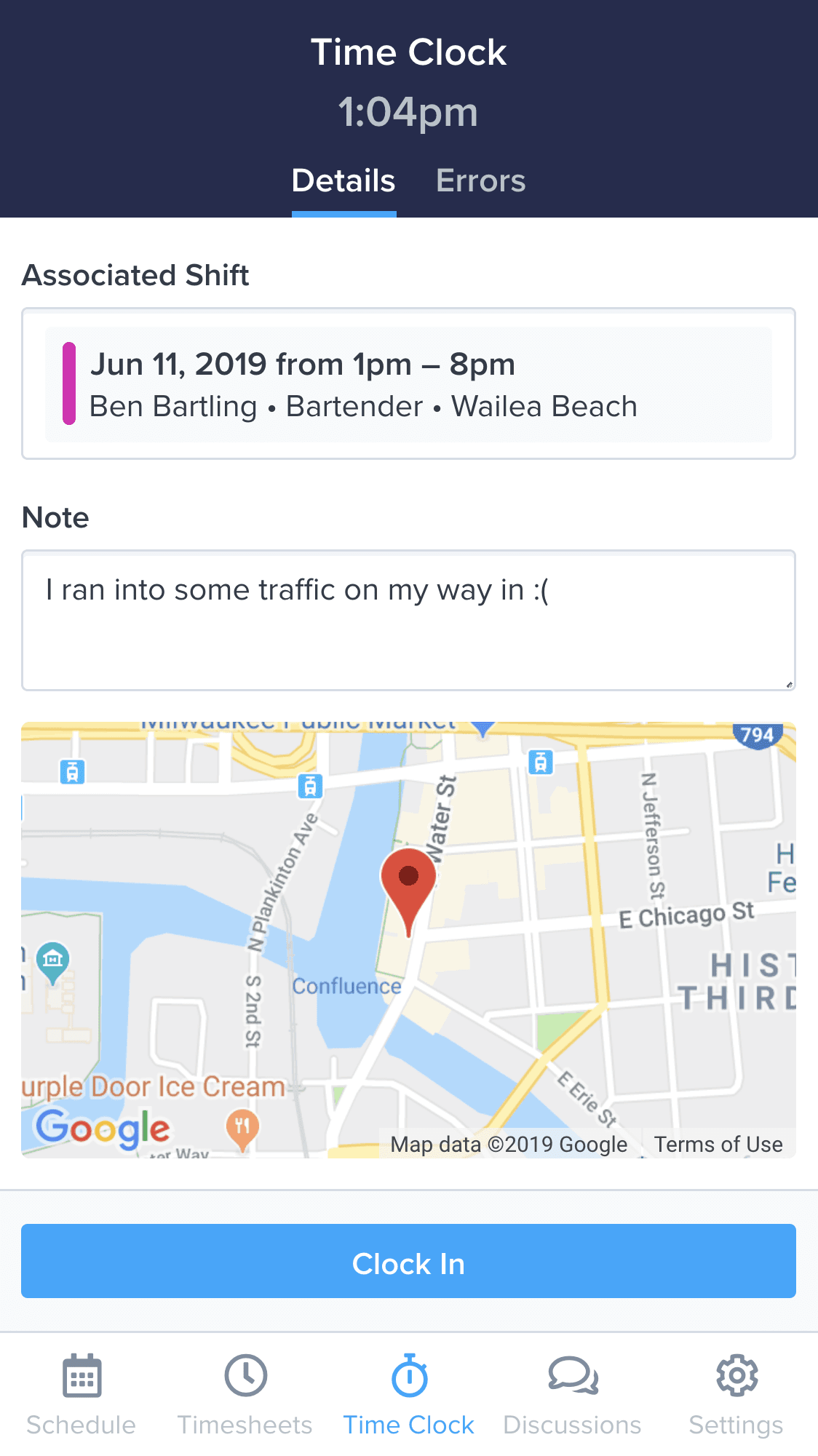Viewport: 818px width, 1456px height.
Task: Click inside the Note text field
Action: (x=408, y=618)
